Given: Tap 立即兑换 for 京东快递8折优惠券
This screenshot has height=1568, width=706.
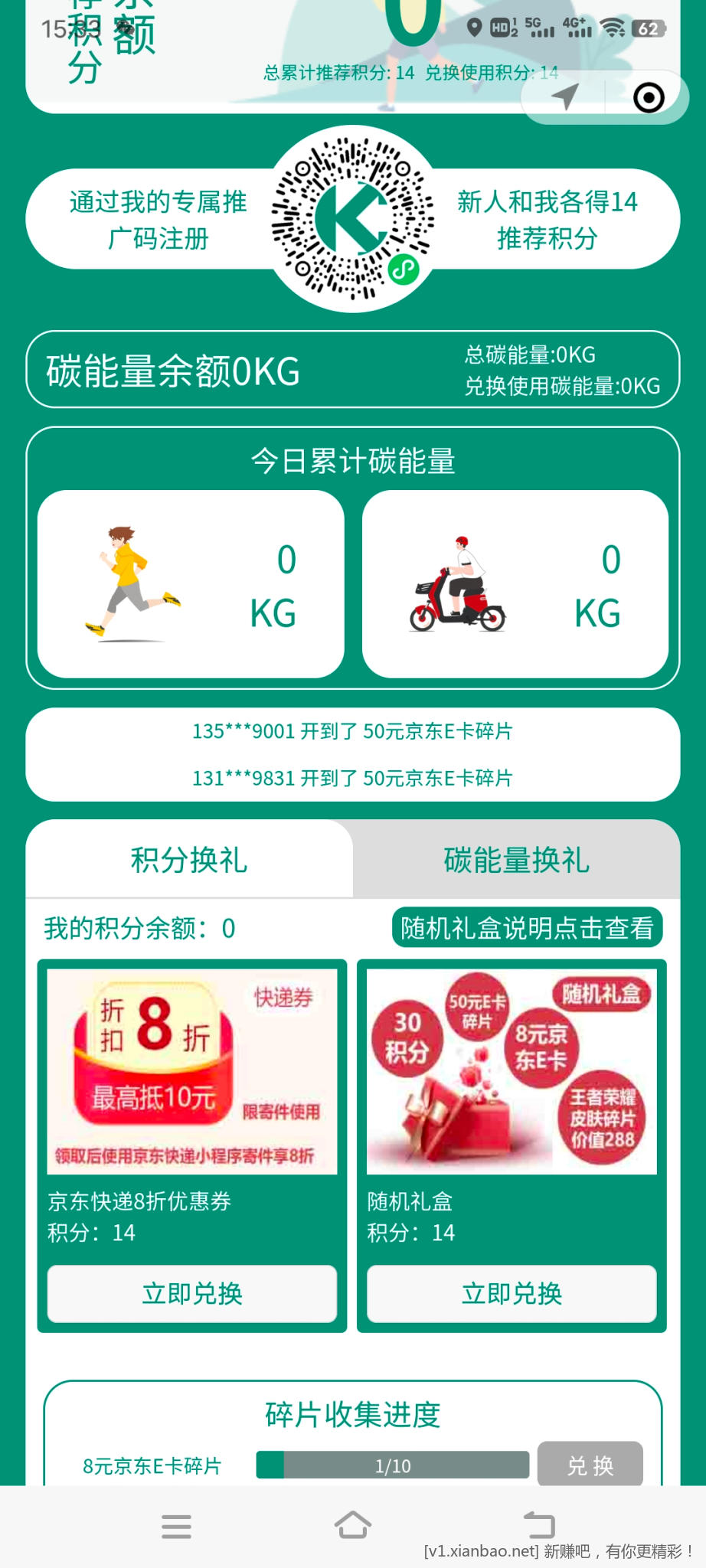Looking at the screenshot, I should tap(192, 1293).
